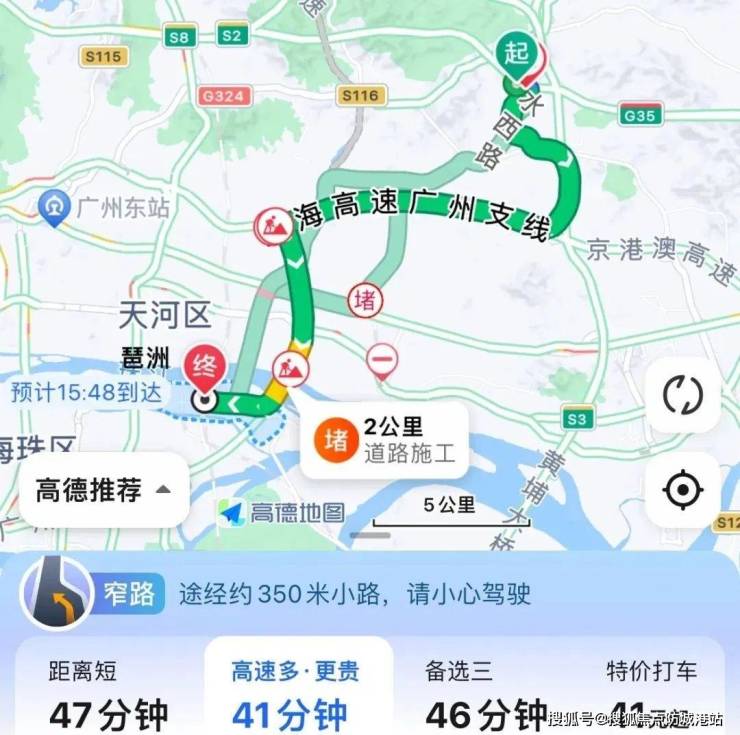
Task: Expand the 高德推荐 route preference dropdown
Action: 103,490
